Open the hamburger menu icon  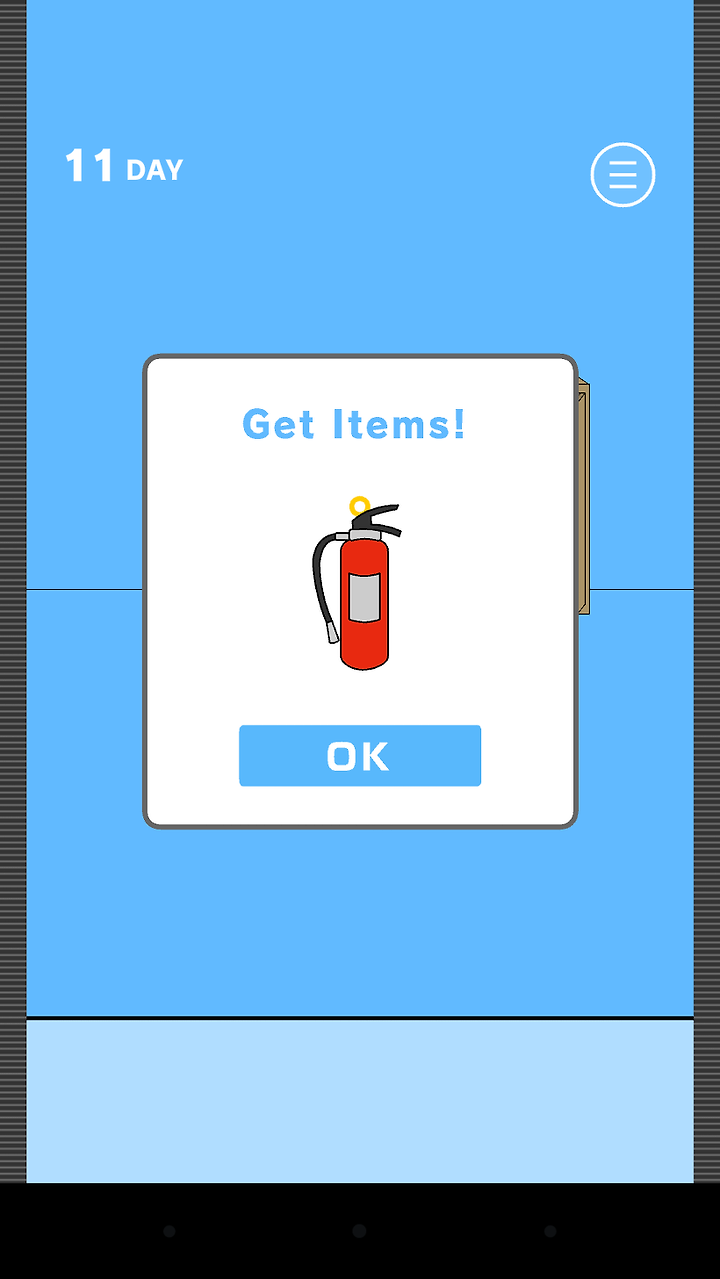click(x=623, y=175)
